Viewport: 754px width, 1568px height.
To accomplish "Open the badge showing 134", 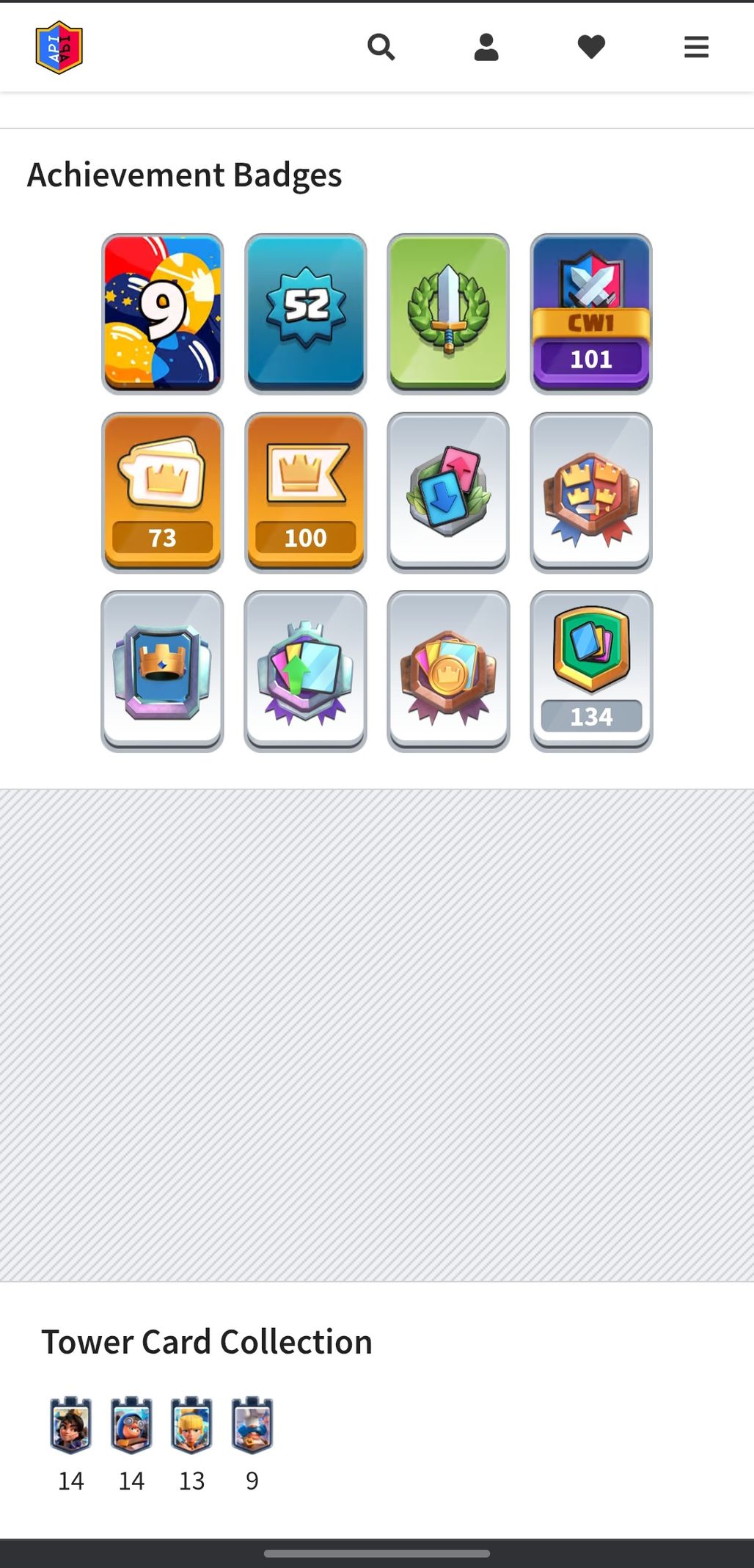I will click(591, 671).
